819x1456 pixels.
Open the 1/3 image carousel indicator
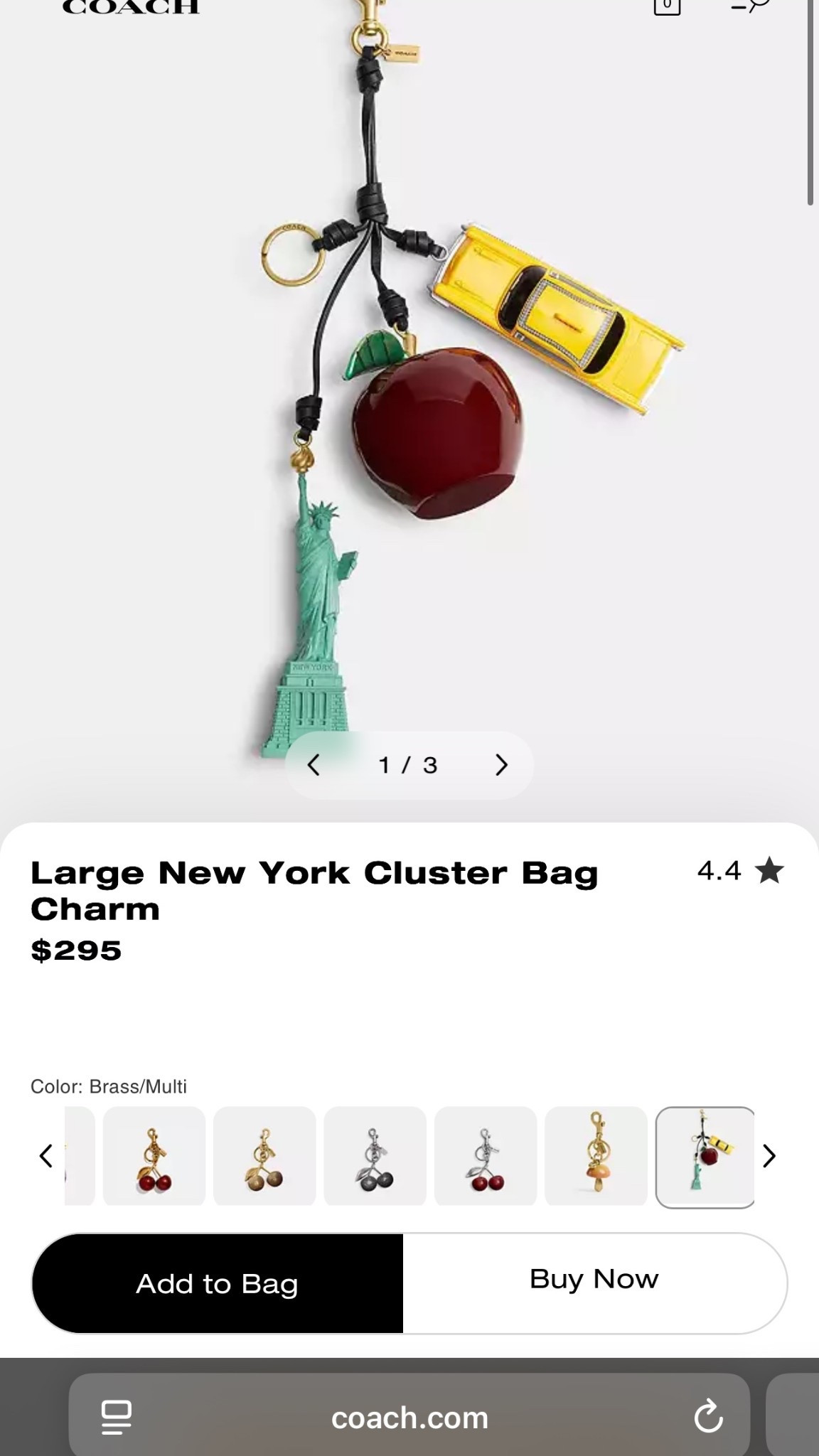pos(407,765)
